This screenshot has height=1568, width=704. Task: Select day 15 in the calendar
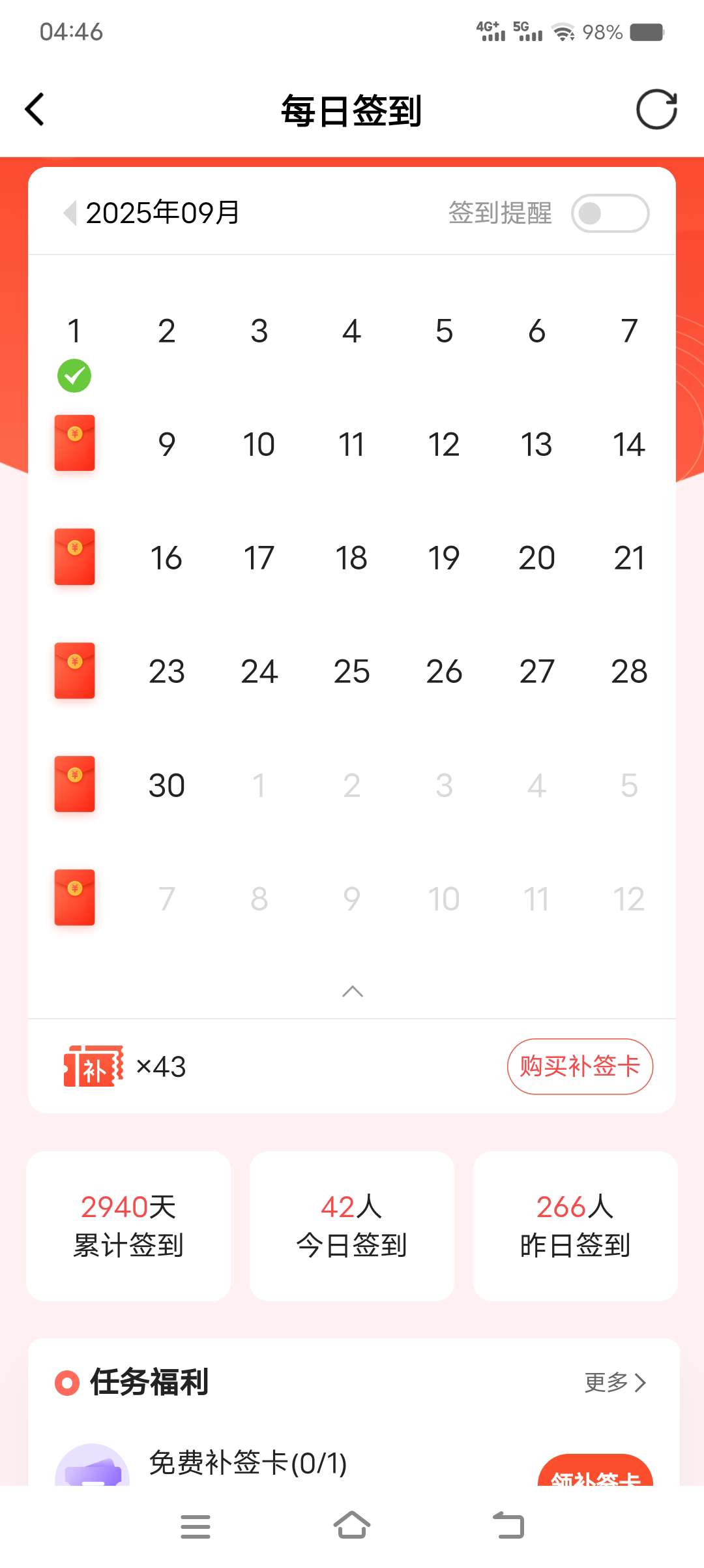pyautogui.click(x=74, y=557)
